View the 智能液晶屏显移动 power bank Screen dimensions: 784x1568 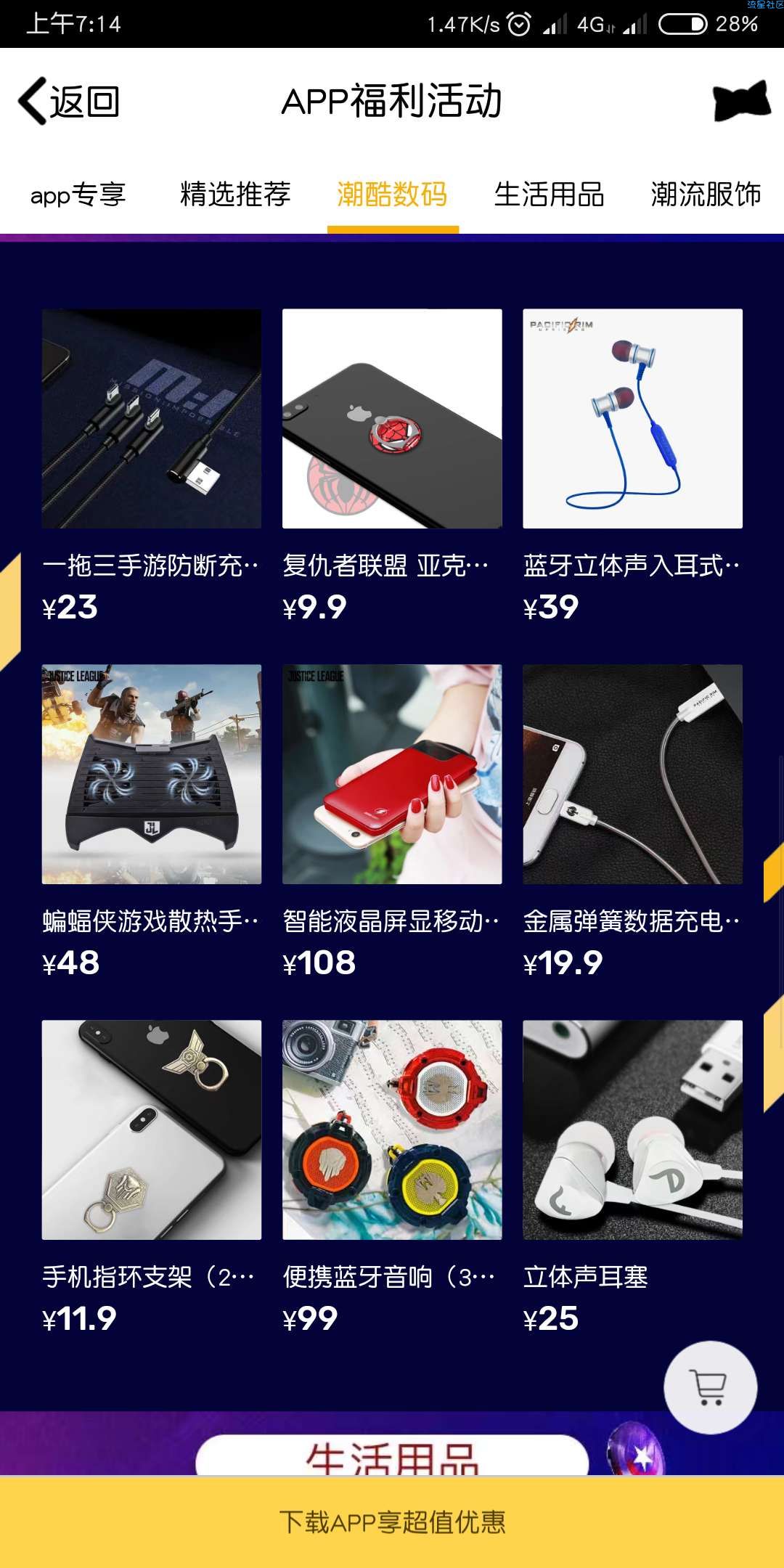pos(392,775)
